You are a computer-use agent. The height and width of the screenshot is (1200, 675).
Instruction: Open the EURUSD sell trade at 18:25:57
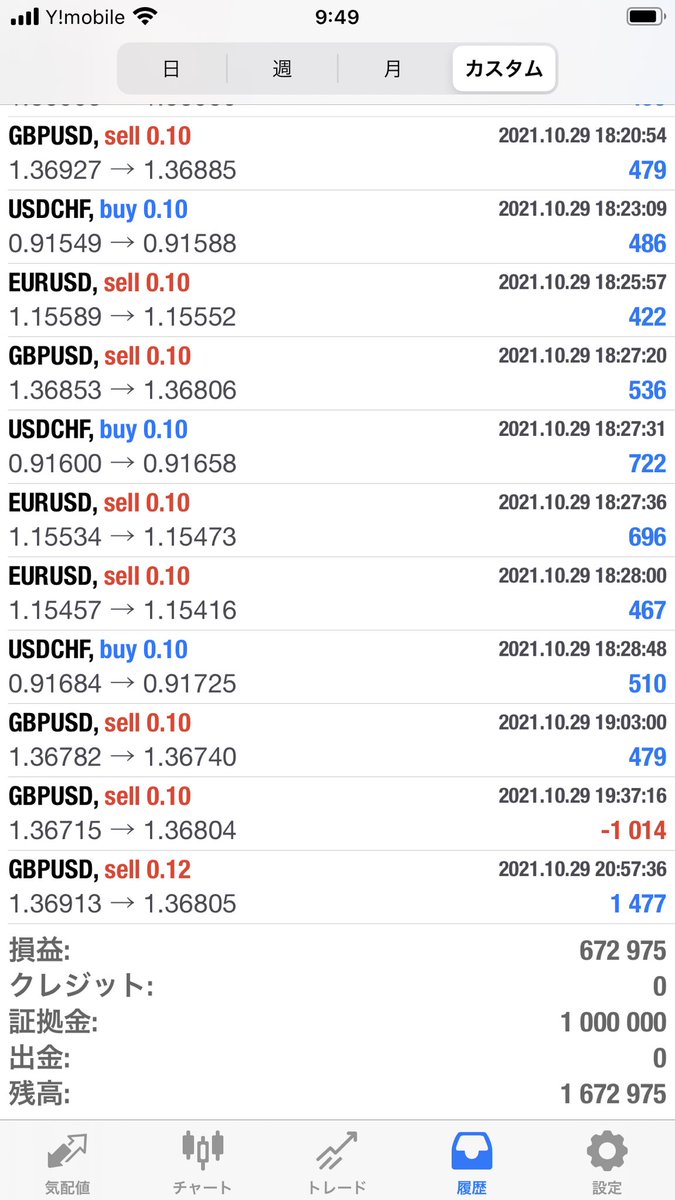[x=337, y=300]
